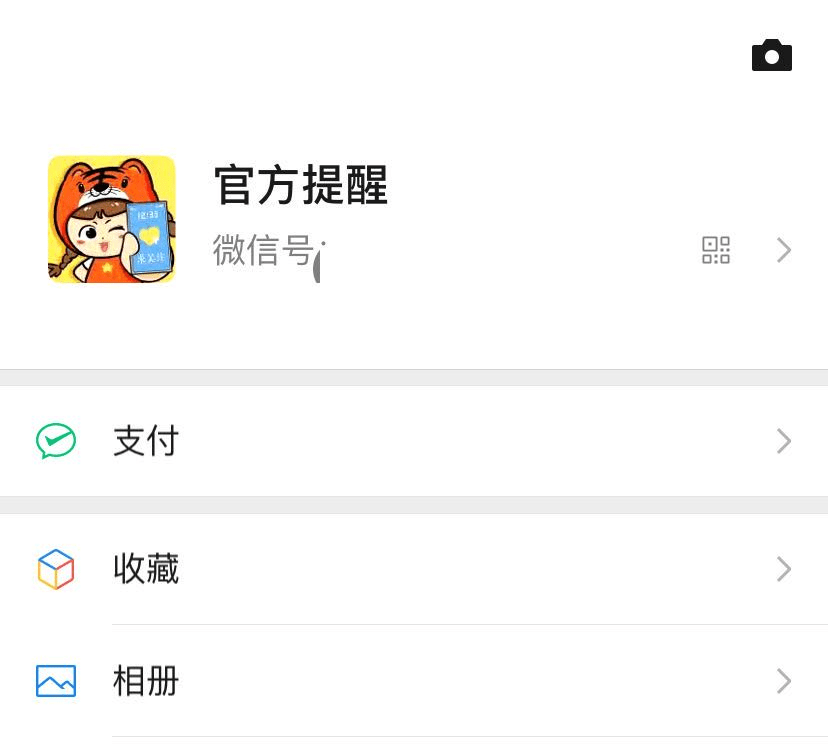Open the 相册 album row
828x750 pixels.
[x=414, y=681]
